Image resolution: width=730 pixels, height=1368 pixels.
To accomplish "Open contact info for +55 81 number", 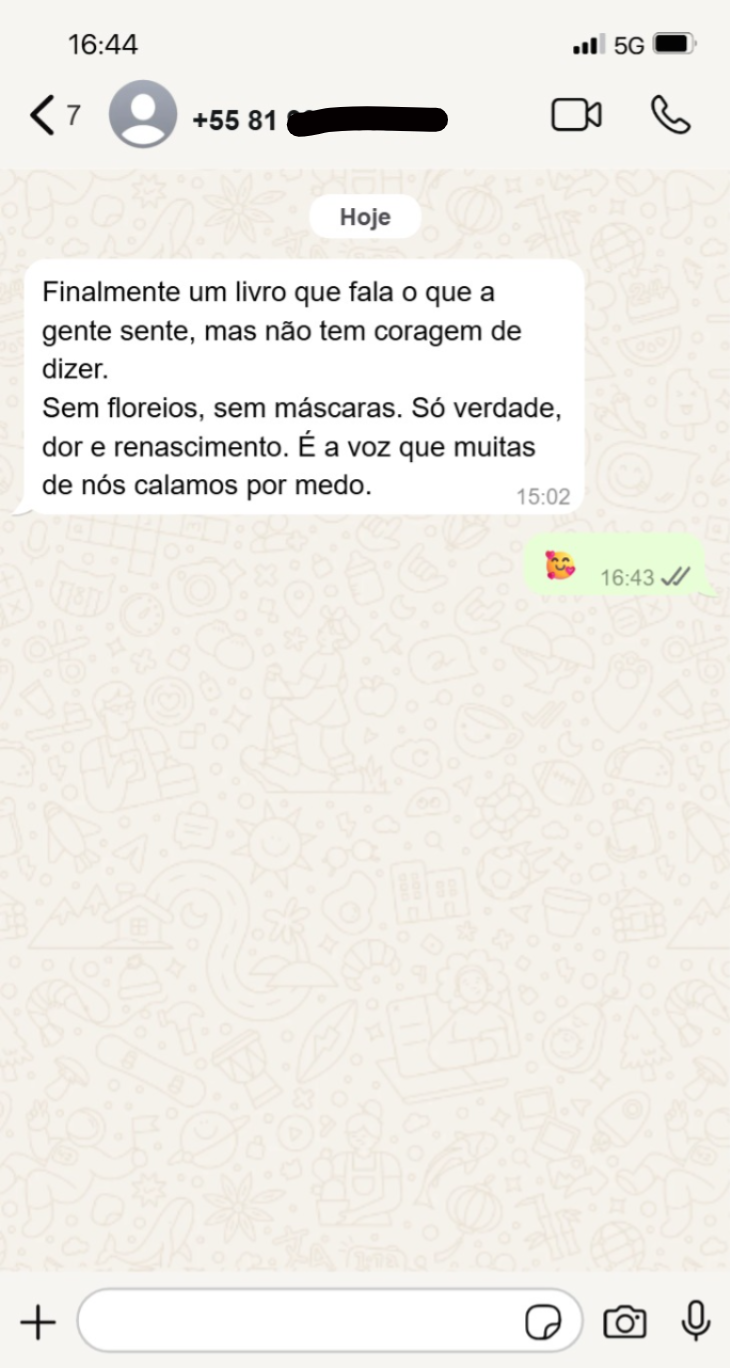I will click(318, 120).
